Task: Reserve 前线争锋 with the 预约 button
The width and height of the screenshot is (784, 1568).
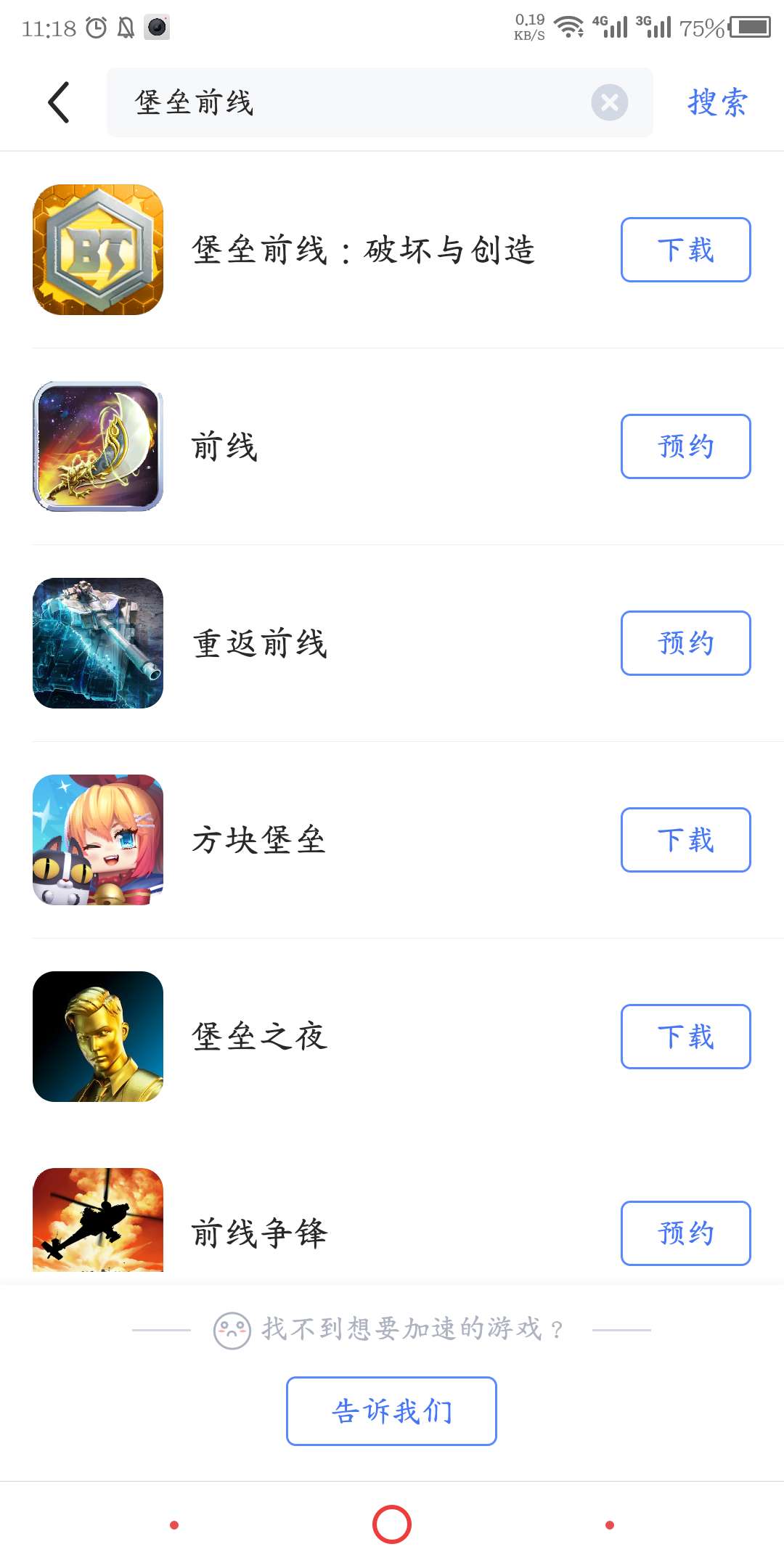Action: click(685, 1233)
